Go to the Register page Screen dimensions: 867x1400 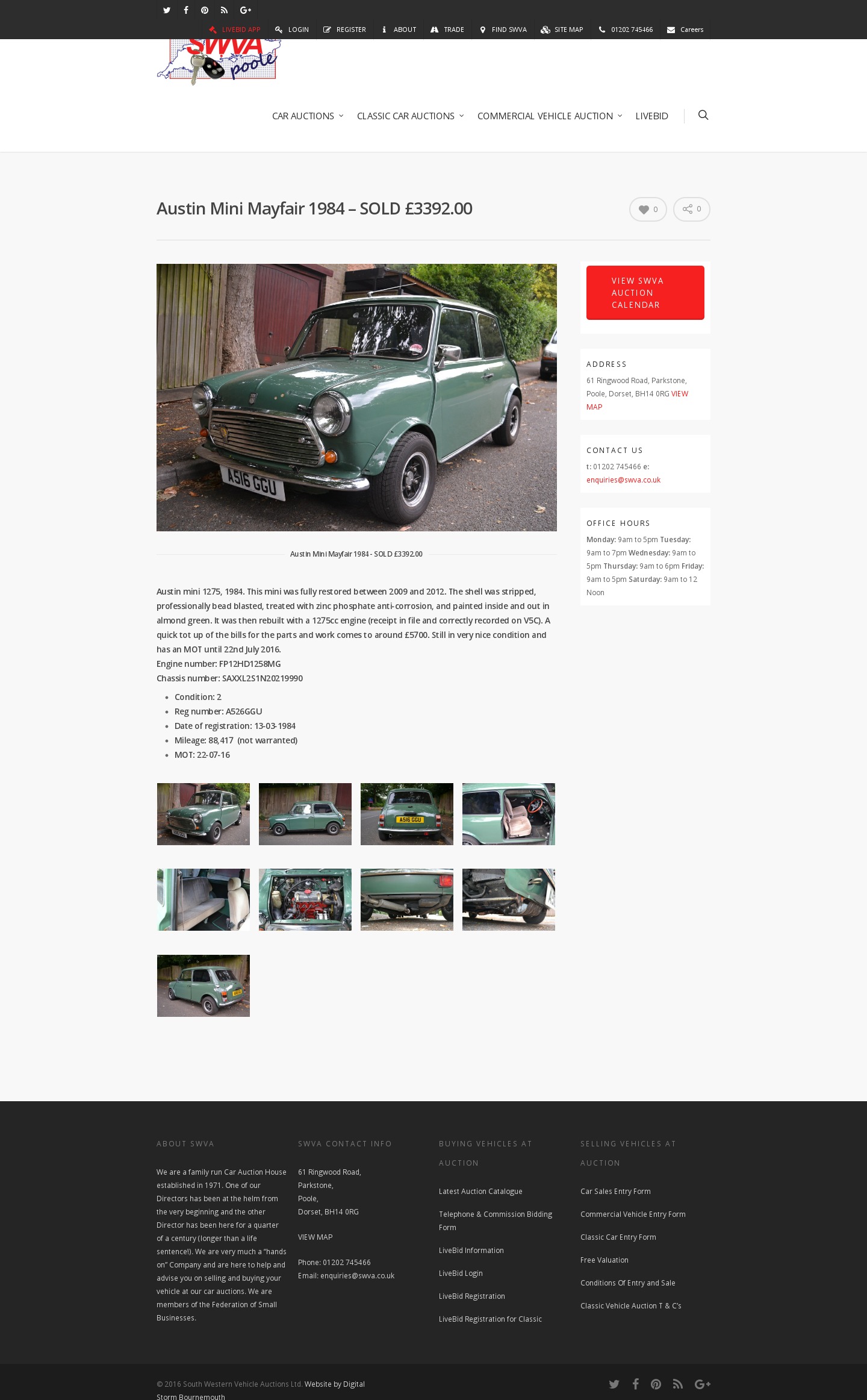click(344, 30)
